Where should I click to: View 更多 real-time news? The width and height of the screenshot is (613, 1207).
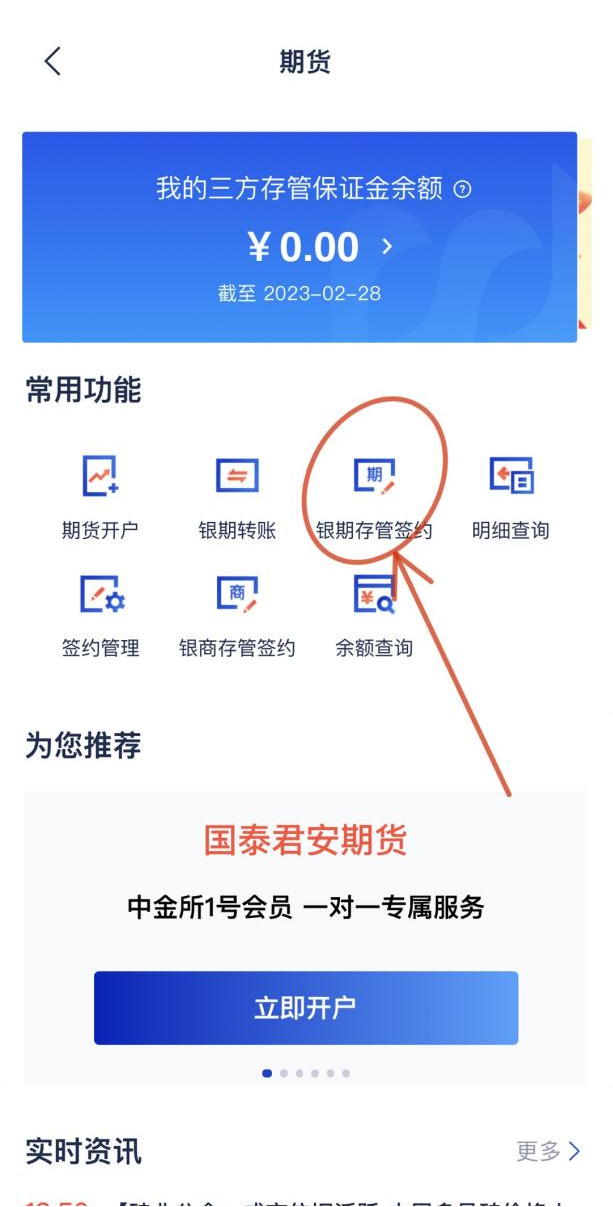[548, 1151]
